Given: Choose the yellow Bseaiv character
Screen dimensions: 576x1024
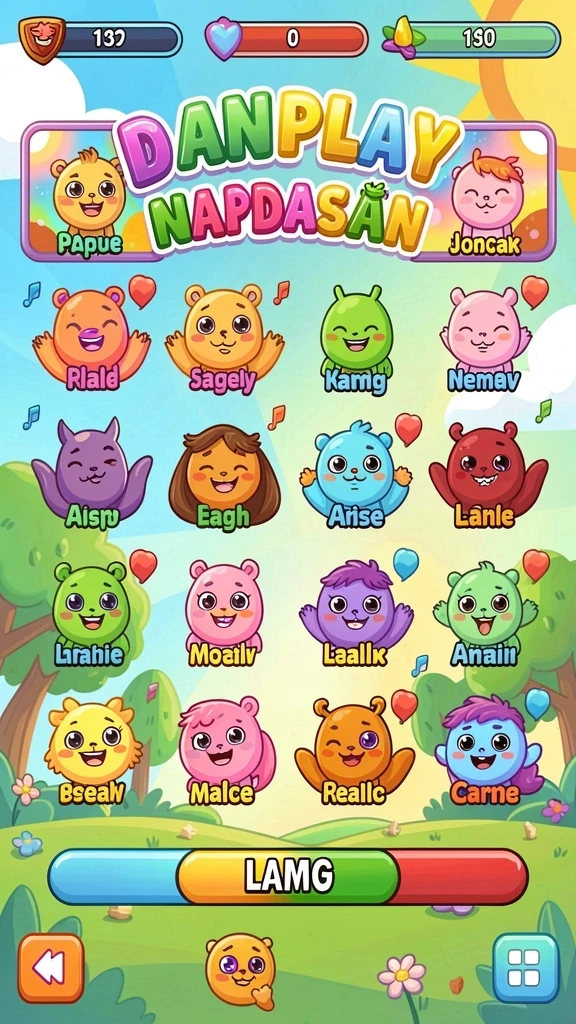Looking at the screenshot, I should [92, 750].
